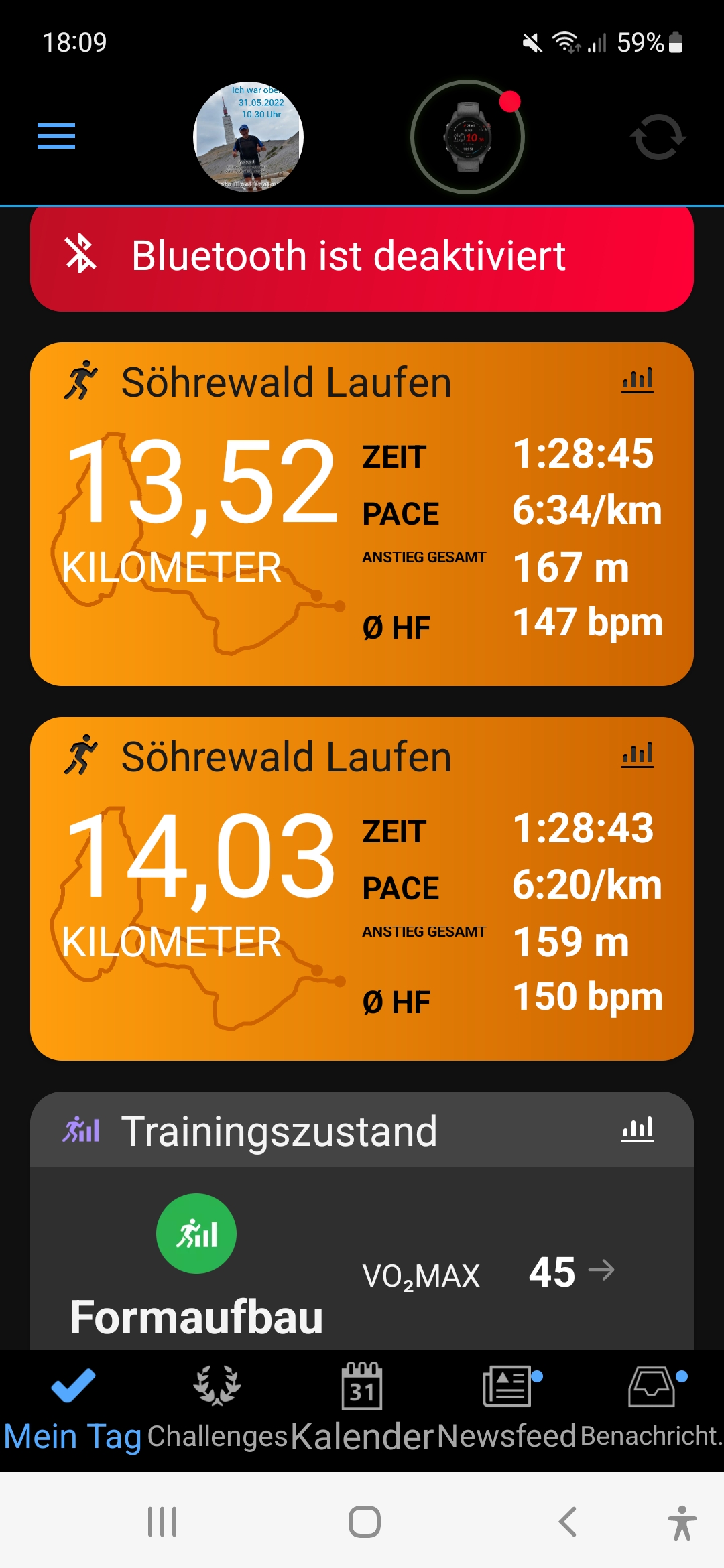Screen dimensions: 724x1568
Task: Tap the sync refresh icon
Action: pyautogui.click(x=658, y=137)
